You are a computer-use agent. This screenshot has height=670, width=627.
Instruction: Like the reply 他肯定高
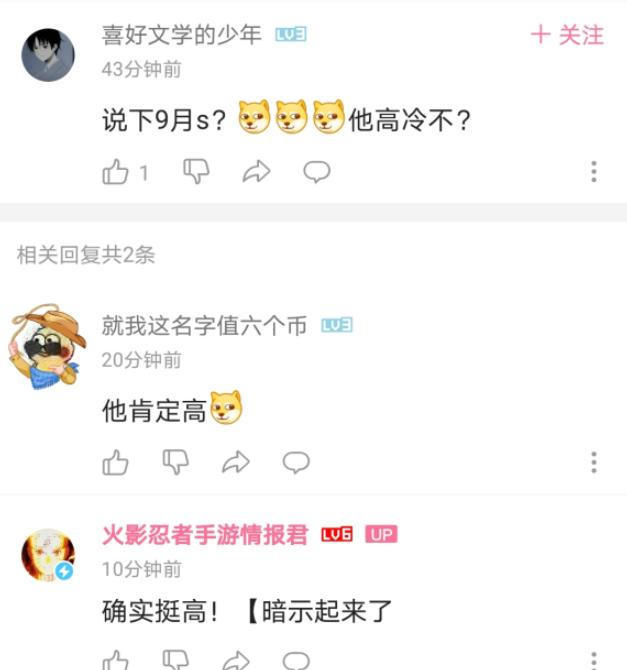tap(116, 462)
